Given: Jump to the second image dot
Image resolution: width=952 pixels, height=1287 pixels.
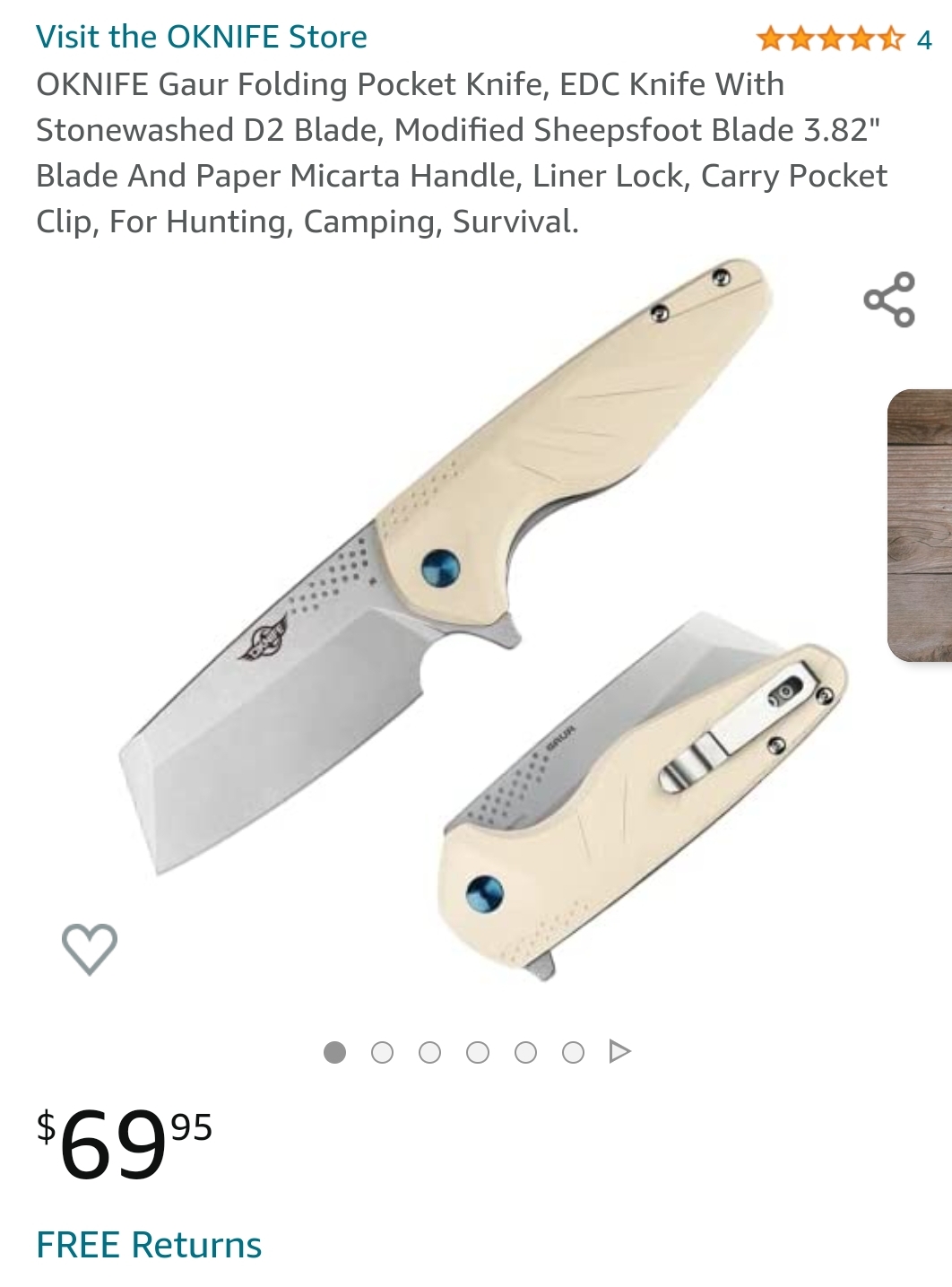Looking at the screenshot, I should coord(383,1052).
